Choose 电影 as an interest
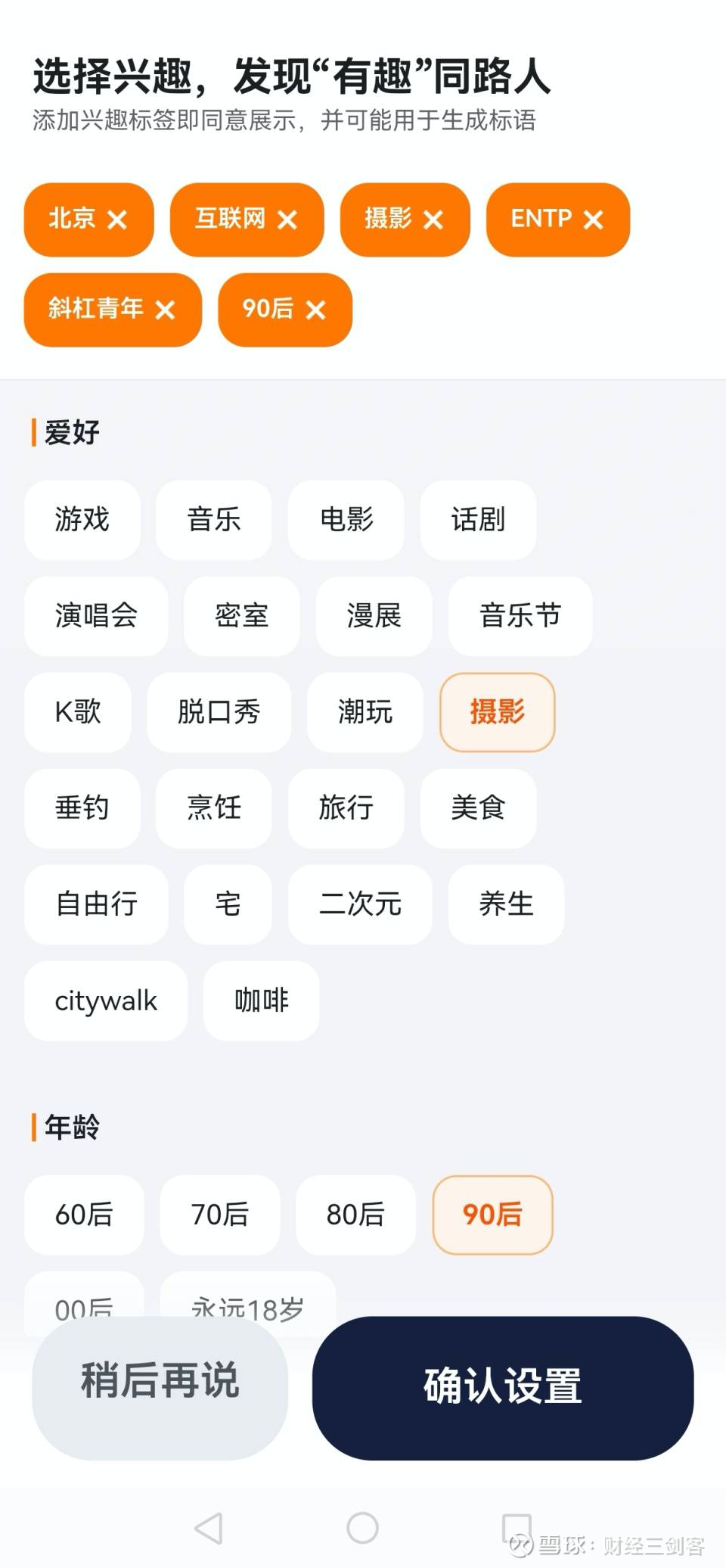This screenshot has height=1568, width=726. (x=346, y=520)
